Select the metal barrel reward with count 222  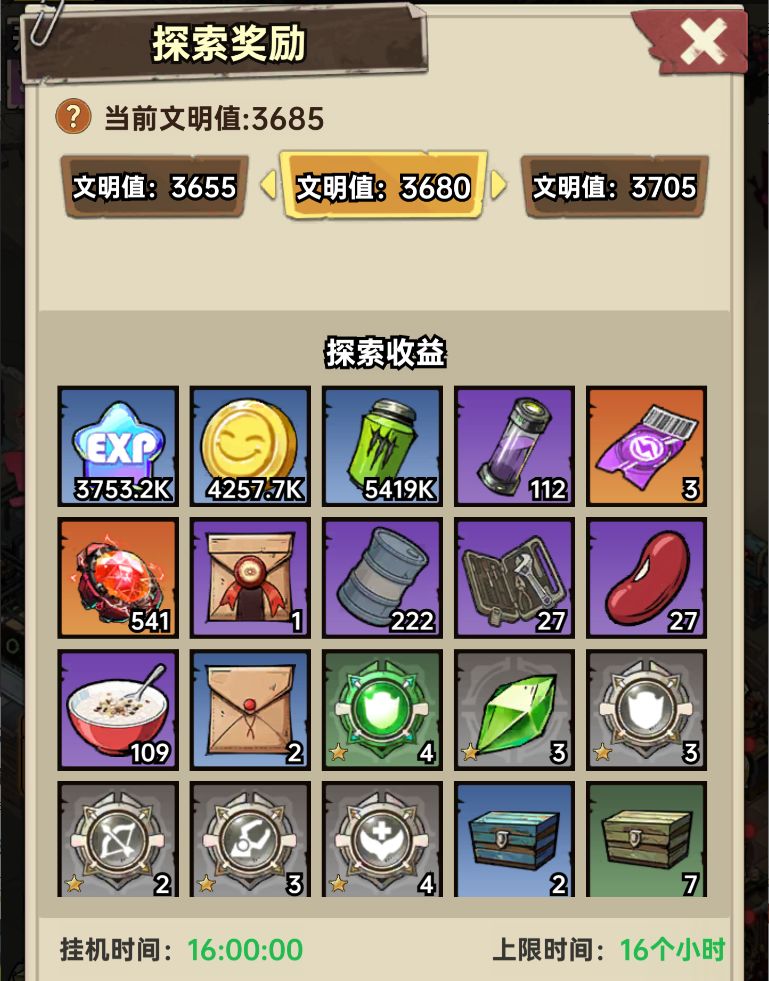(381, 576)
